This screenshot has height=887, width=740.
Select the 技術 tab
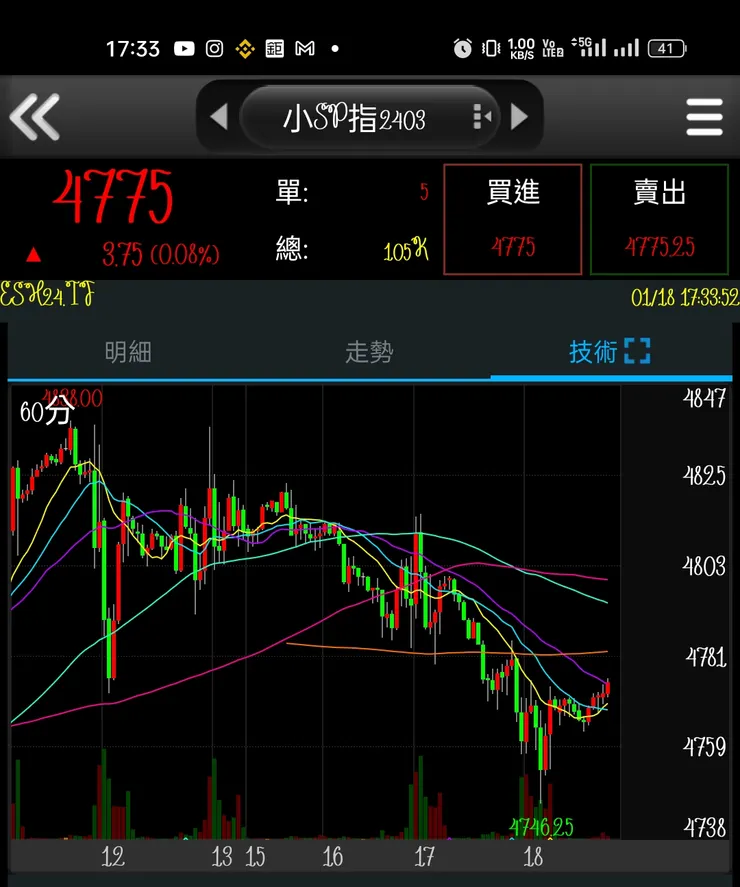pos(592,352)
